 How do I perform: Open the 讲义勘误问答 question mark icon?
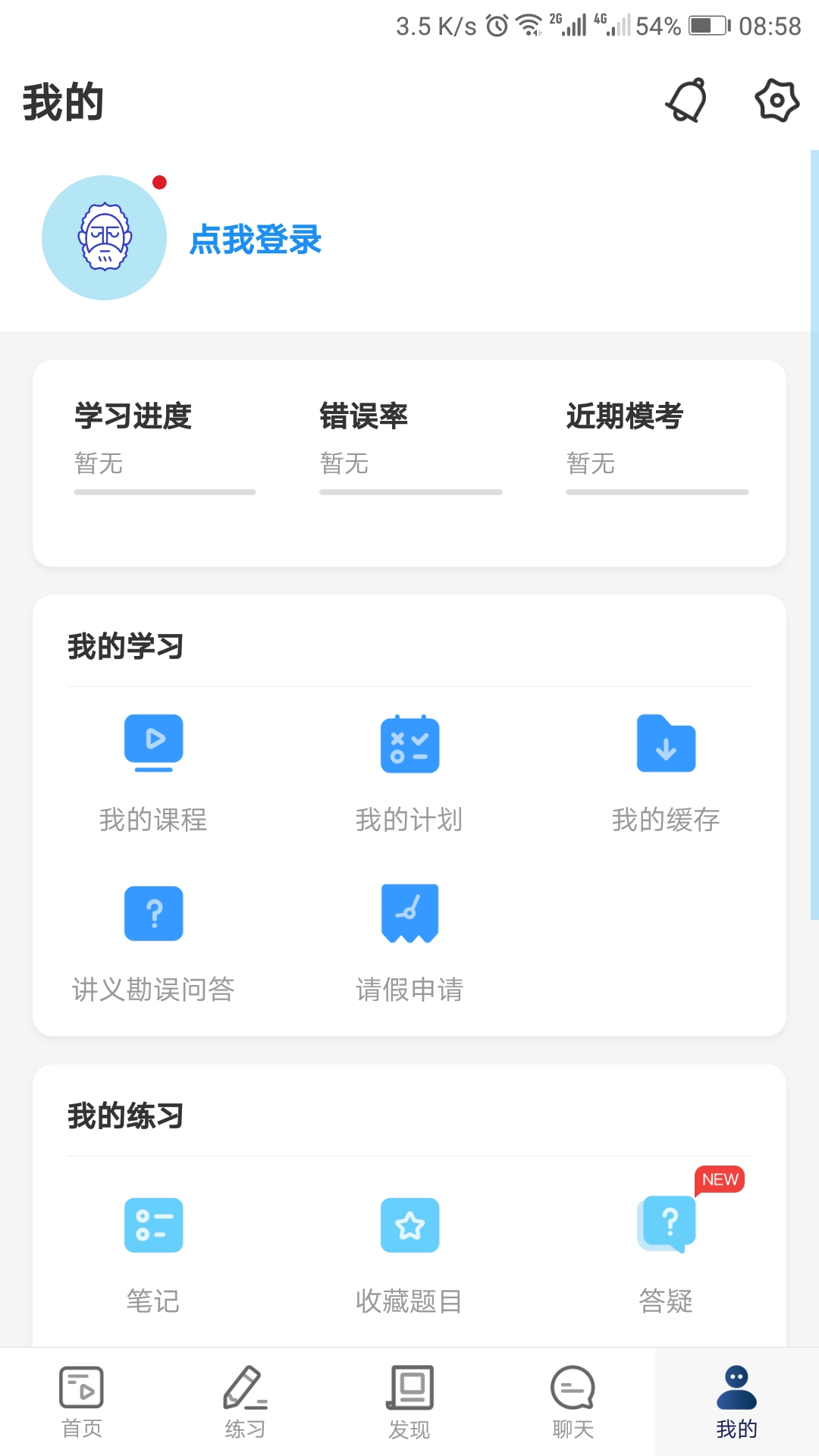tap(153, 913)
